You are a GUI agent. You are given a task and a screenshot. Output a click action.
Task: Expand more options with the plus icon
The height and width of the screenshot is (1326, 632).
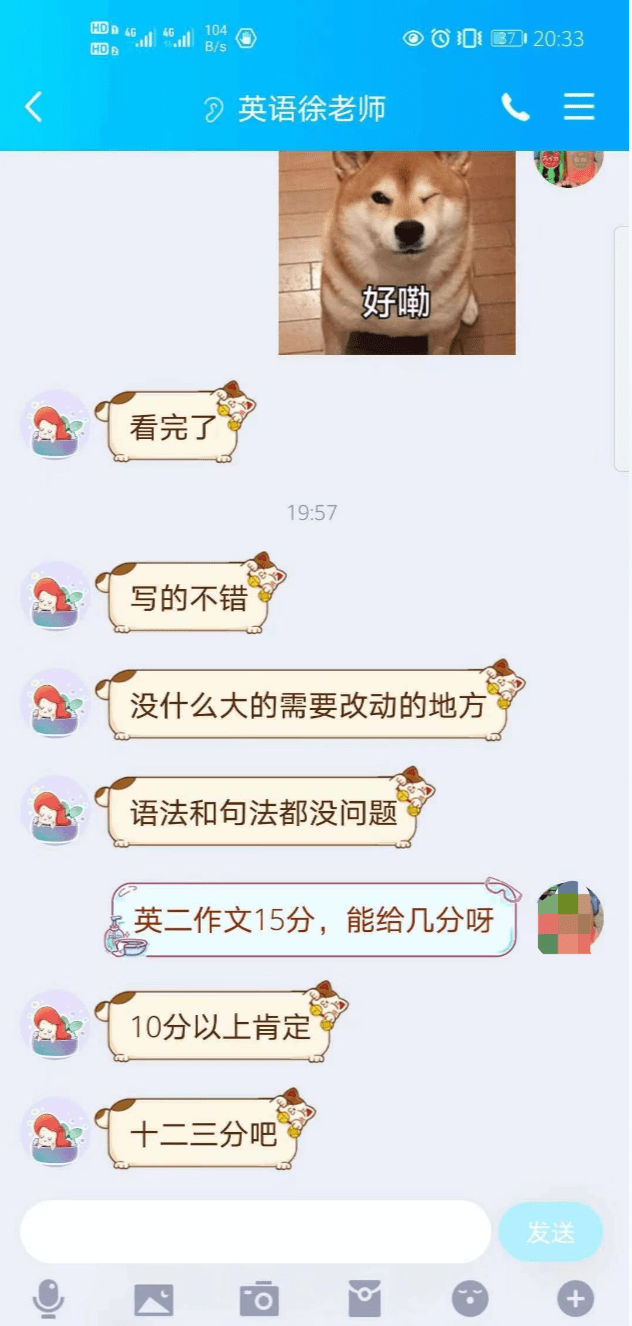coord(575,1300)
